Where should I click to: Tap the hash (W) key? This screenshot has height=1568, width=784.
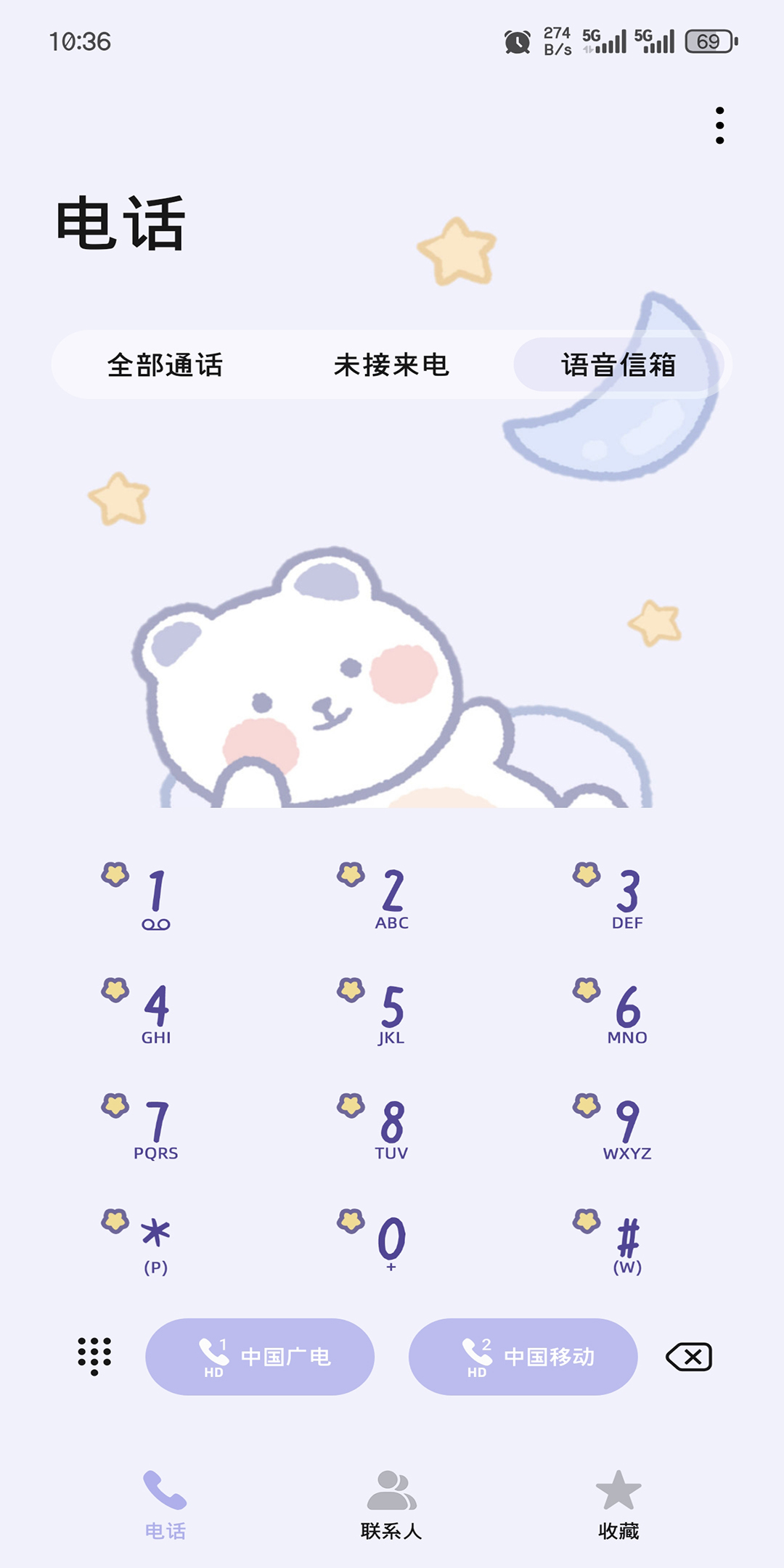point(627,1244)
